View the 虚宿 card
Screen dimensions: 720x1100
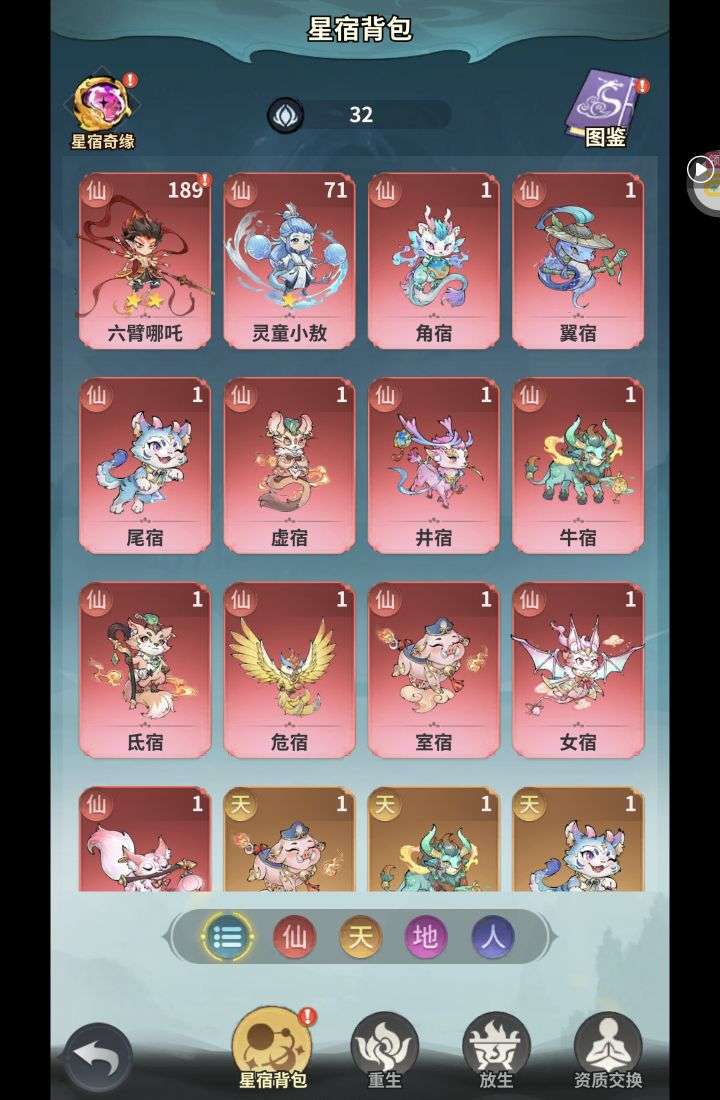coord(289,465)
